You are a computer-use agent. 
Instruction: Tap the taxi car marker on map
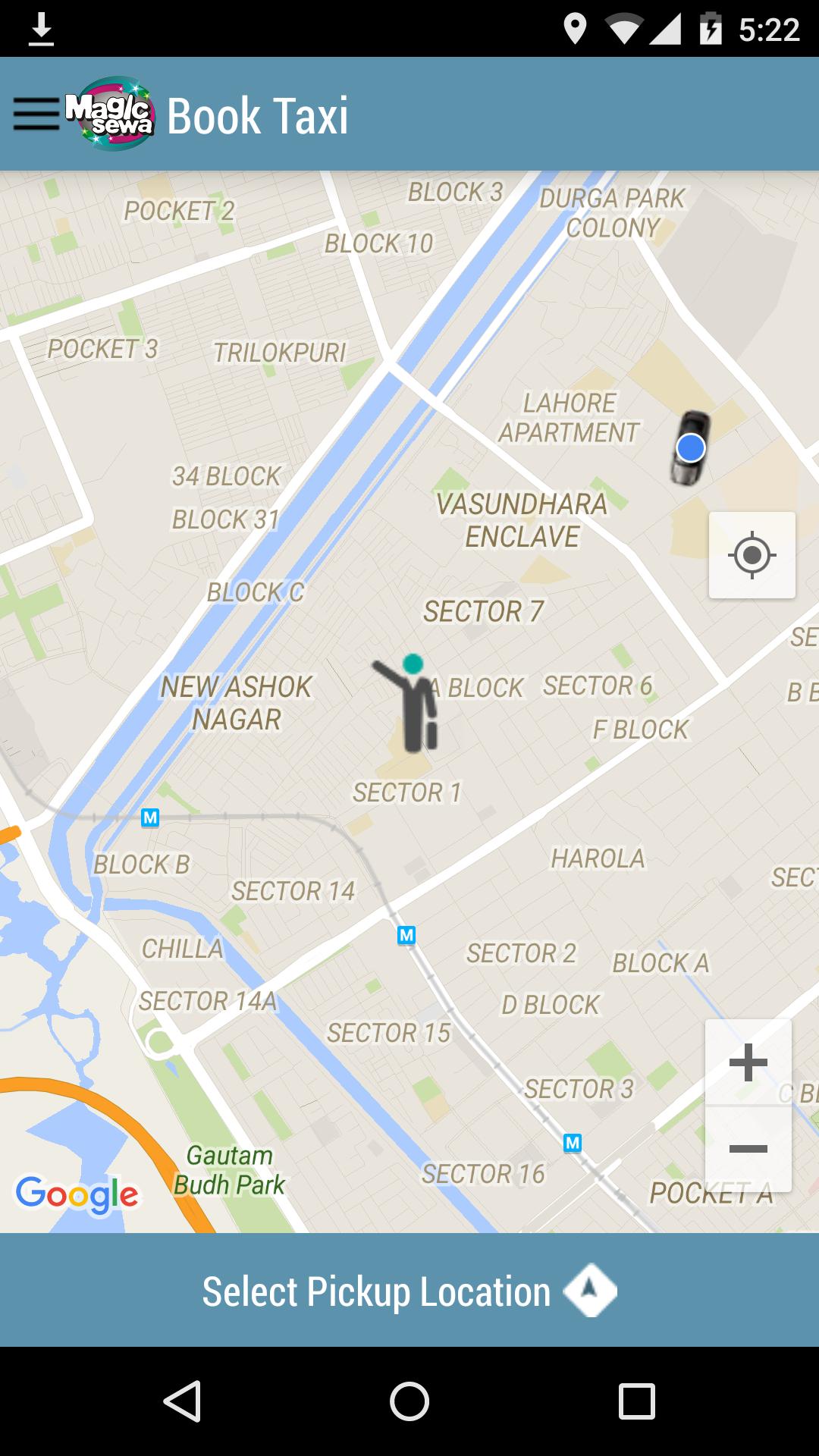pos(690,448)
